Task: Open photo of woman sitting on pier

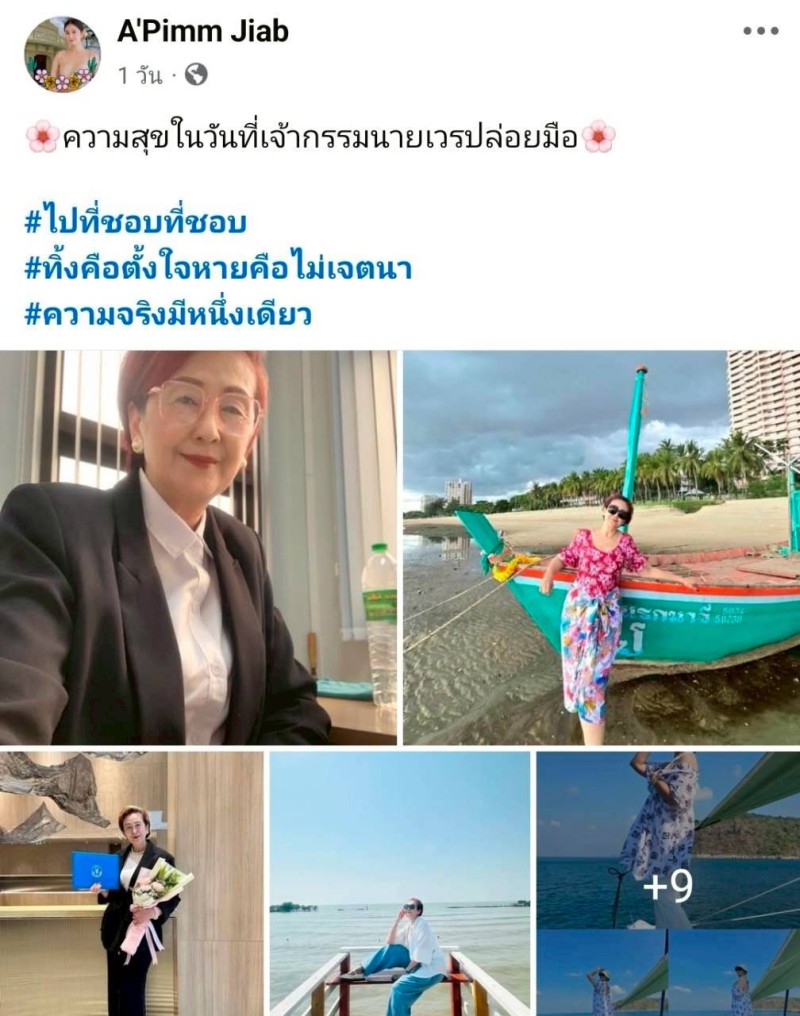Action: click(x=400, y=883)
